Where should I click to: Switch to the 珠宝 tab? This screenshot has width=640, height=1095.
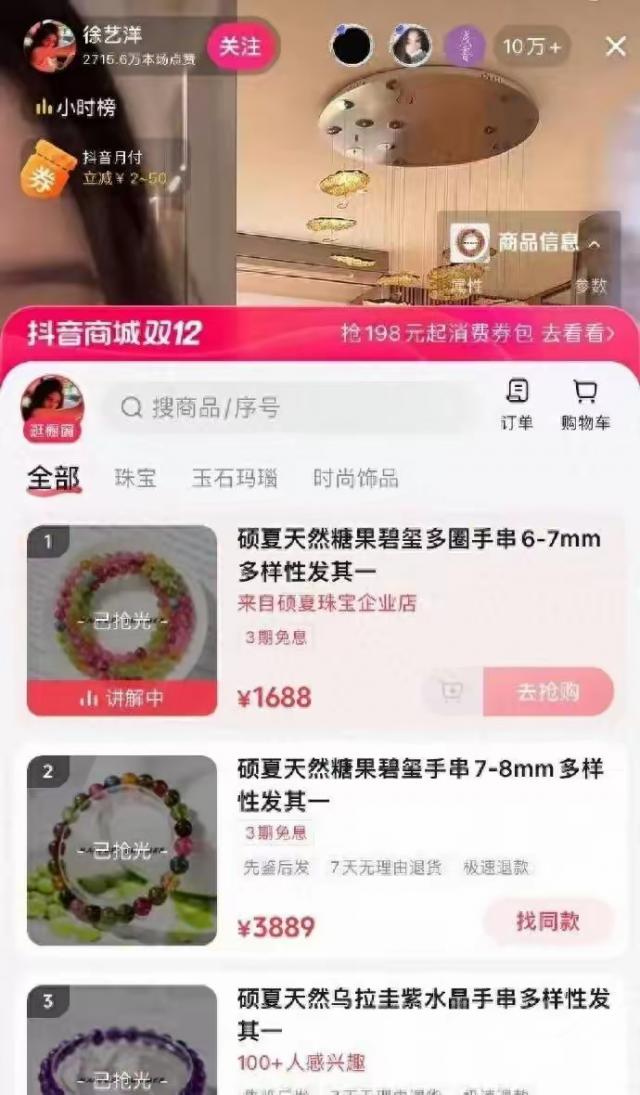[x=135, y=478]
